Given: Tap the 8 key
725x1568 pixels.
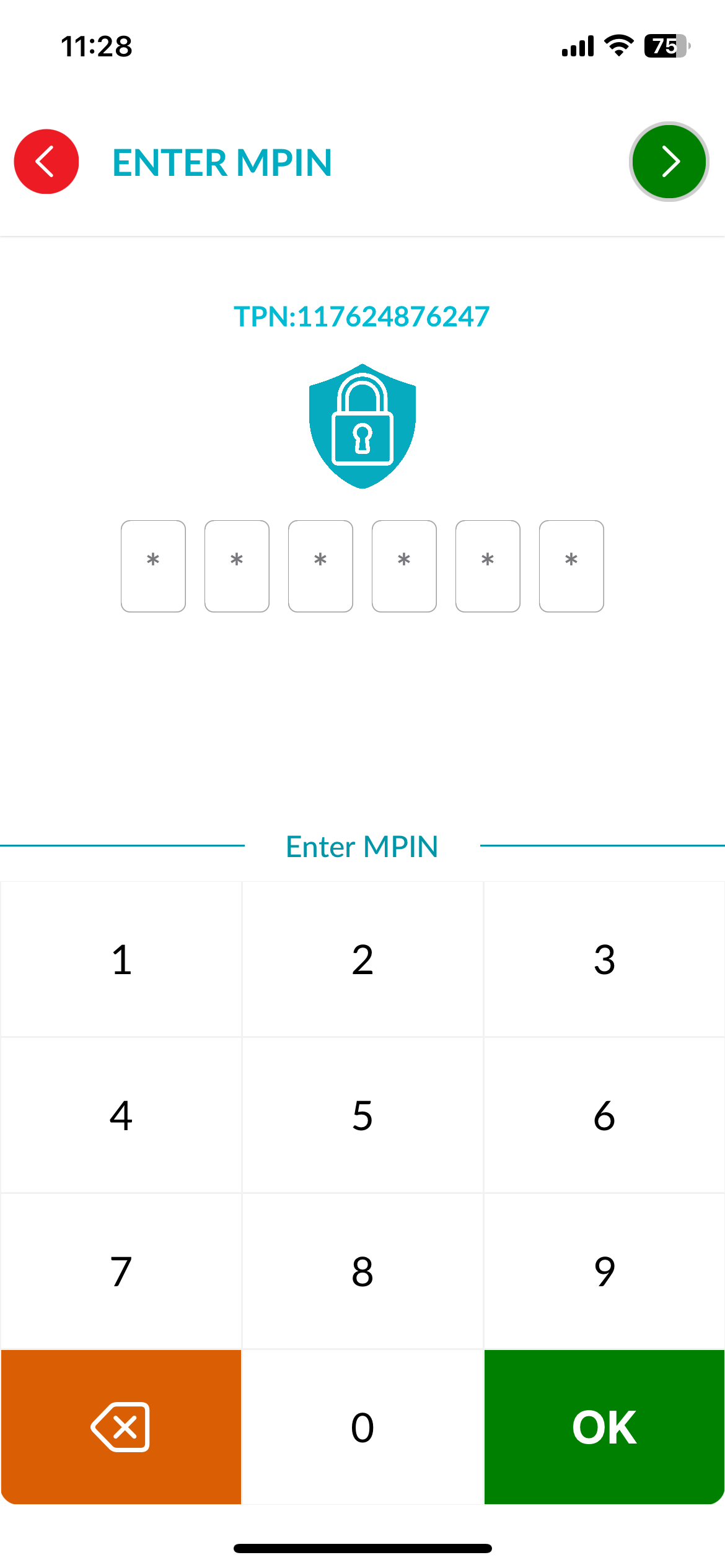Looking at the screenshot, I should click(362, 1271).
